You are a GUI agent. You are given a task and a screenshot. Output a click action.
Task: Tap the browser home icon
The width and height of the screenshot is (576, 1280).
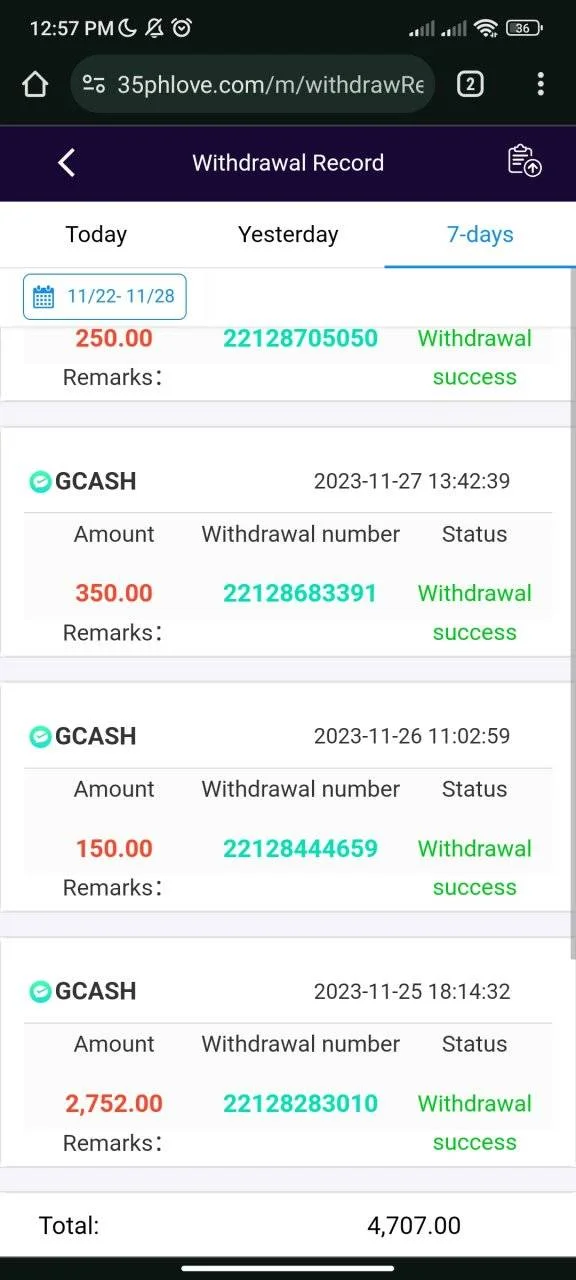tap(35, 84)
